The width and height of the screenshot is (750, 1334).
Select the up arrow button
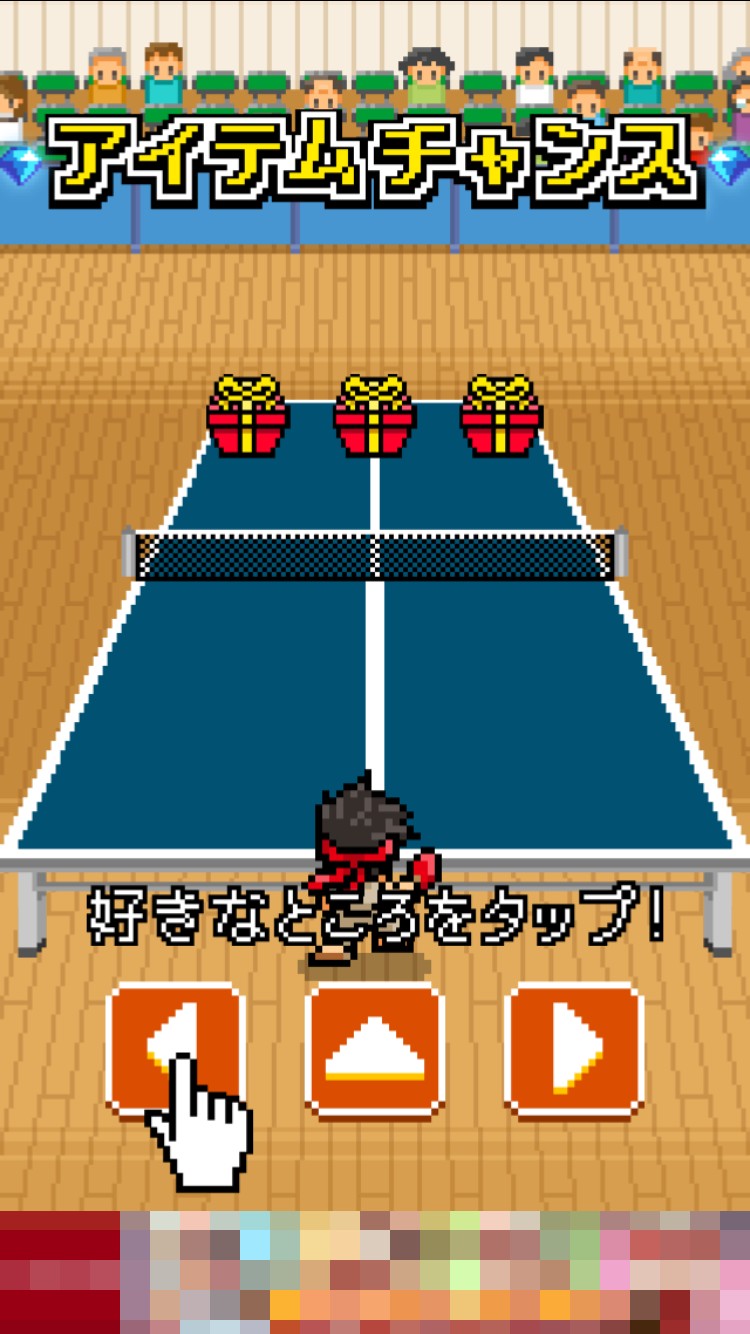point(375,1050)
